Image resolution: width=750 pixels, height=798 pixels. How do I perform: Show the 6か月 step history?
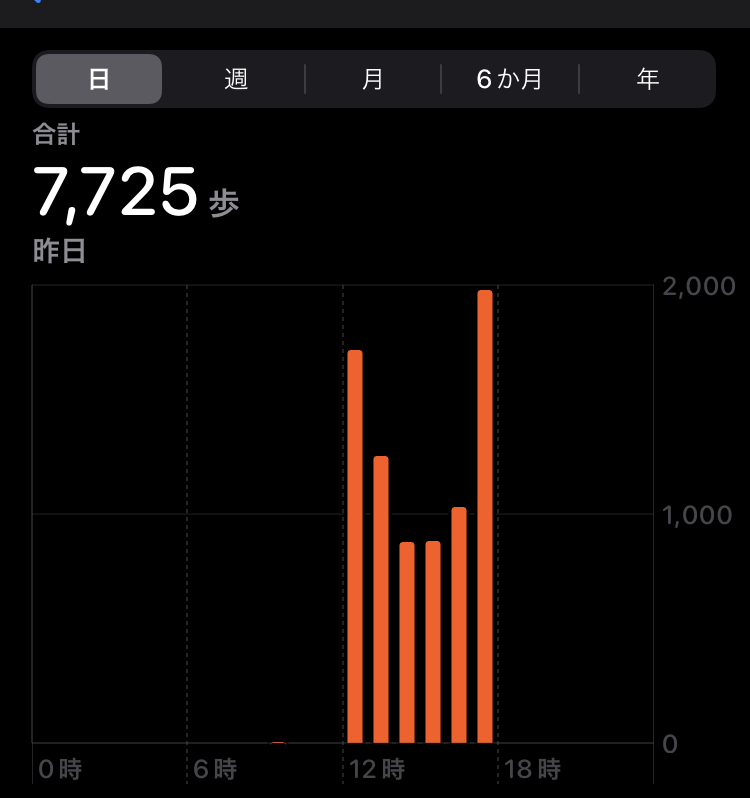[x=510, y=79]
